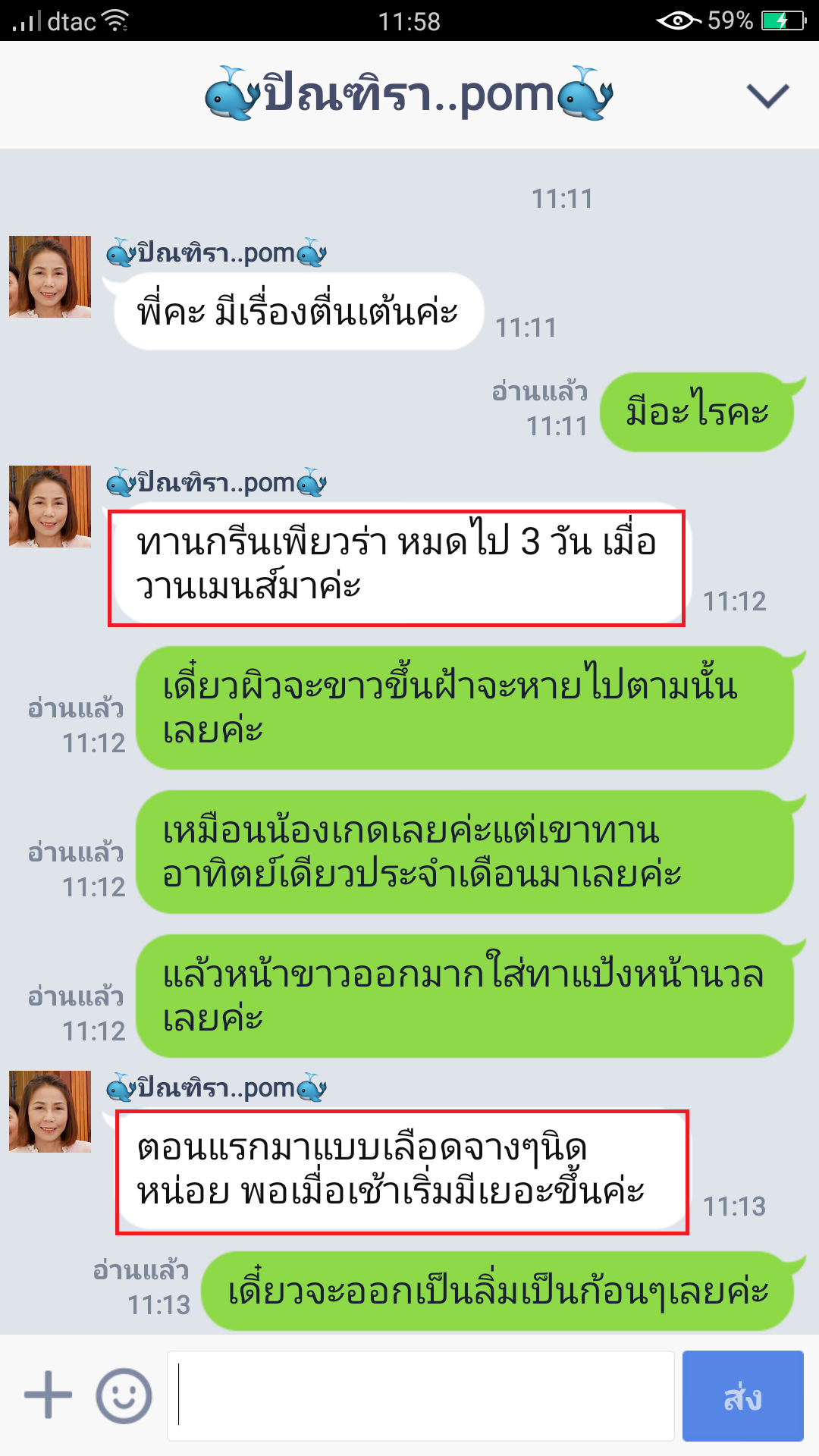
Task: Tap the blue ส่ง send button
Action: 742,1395
